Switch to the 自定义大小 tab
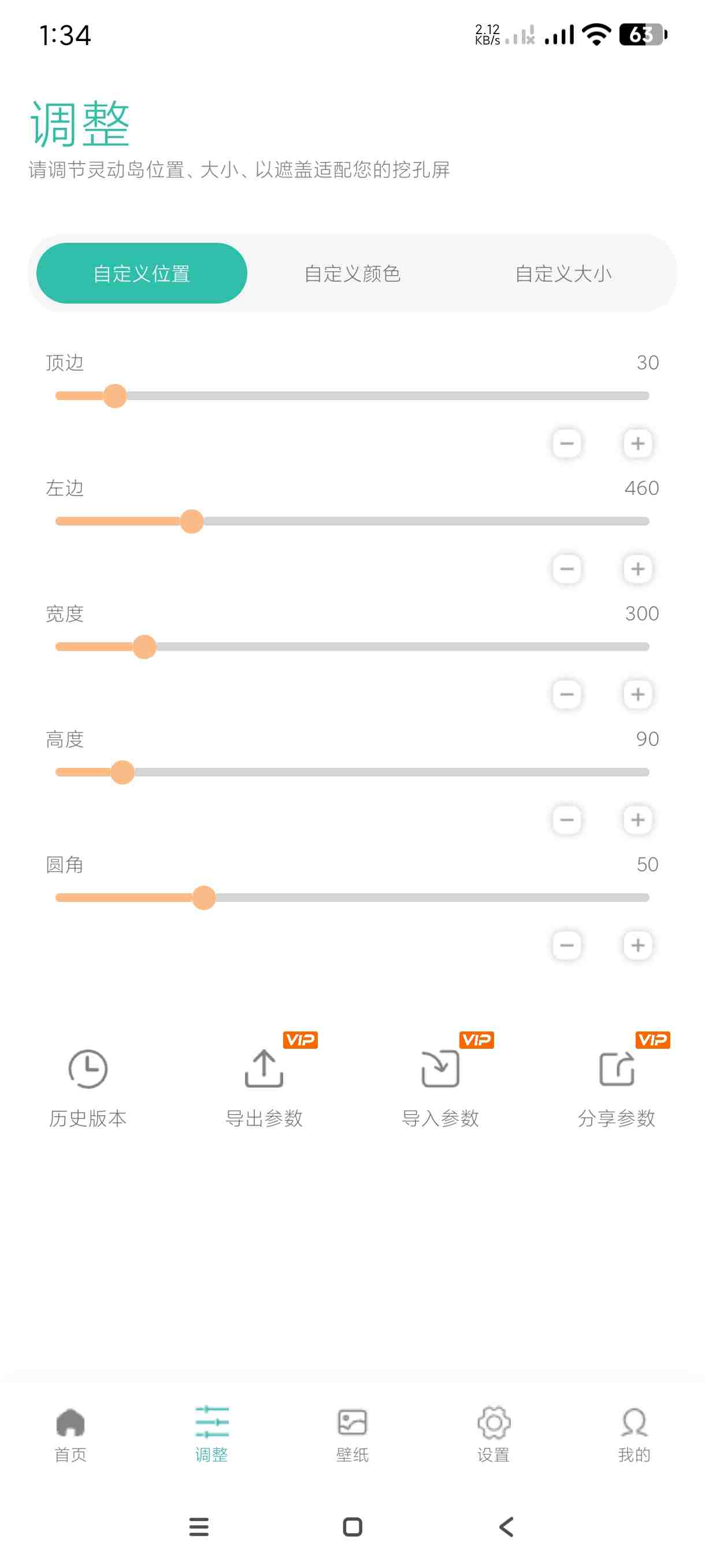 point(563,273)
